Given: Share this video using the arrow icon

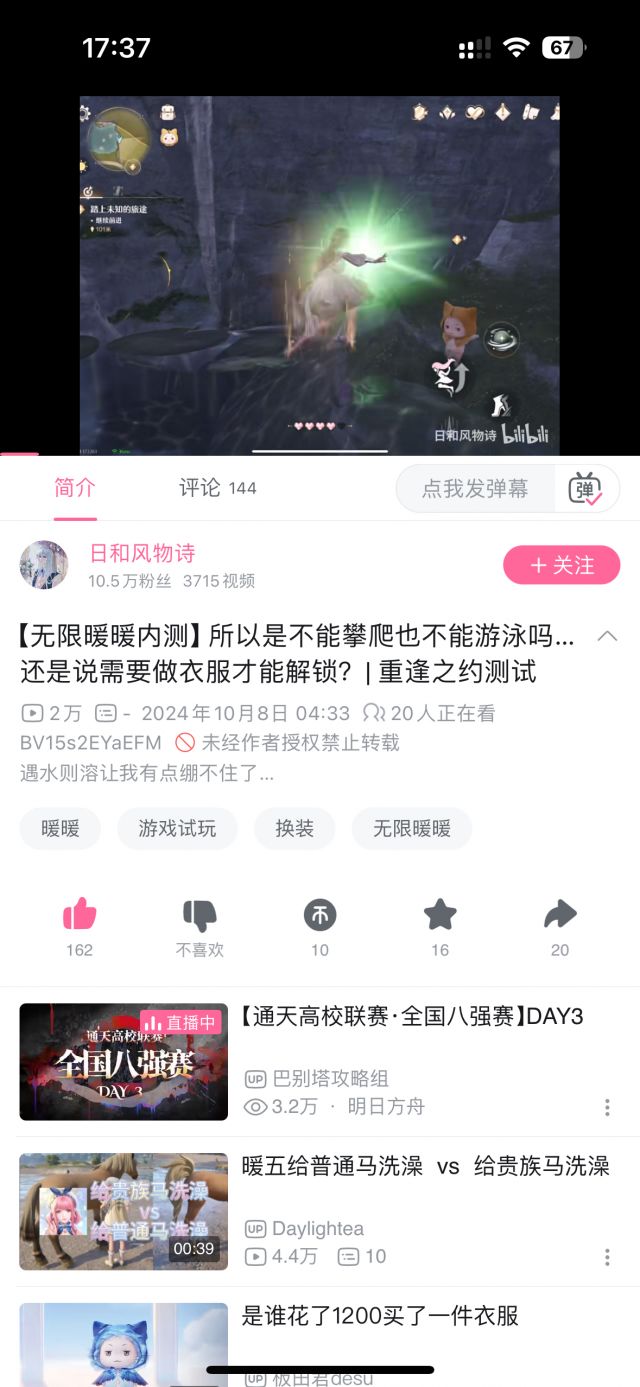Looking at the screenshot, I should coord(560,914).
